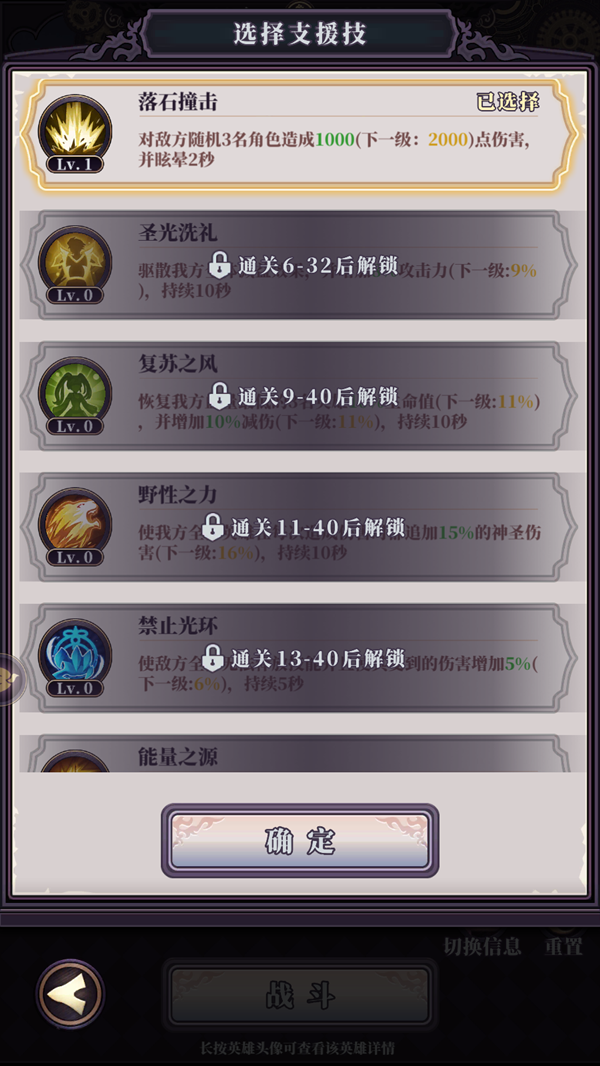Go back with the arrow button
The height and width of the screenshot is (1066, 600).
tap(70, 994)
